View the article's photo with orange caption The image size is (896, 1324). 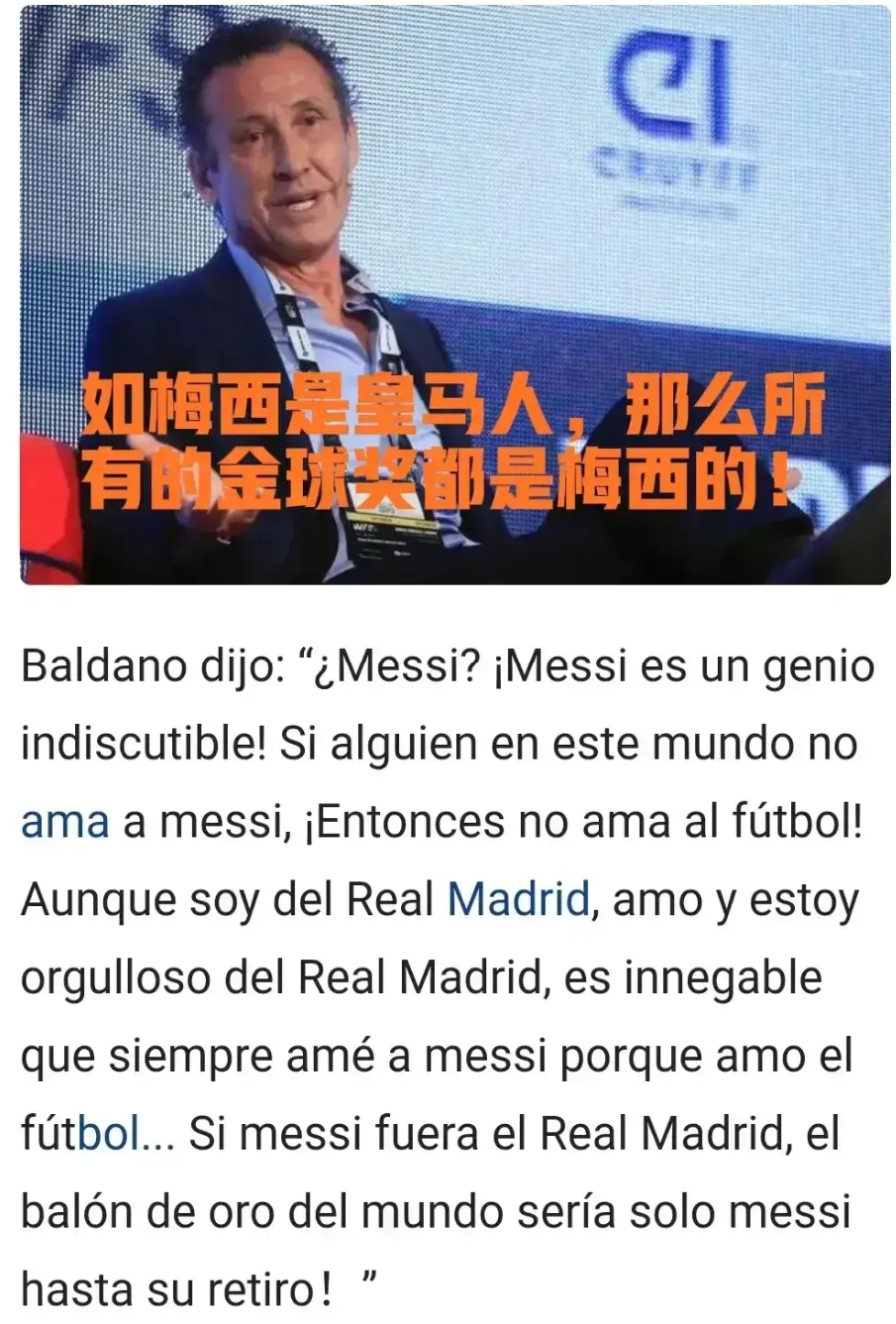point(454,295)
